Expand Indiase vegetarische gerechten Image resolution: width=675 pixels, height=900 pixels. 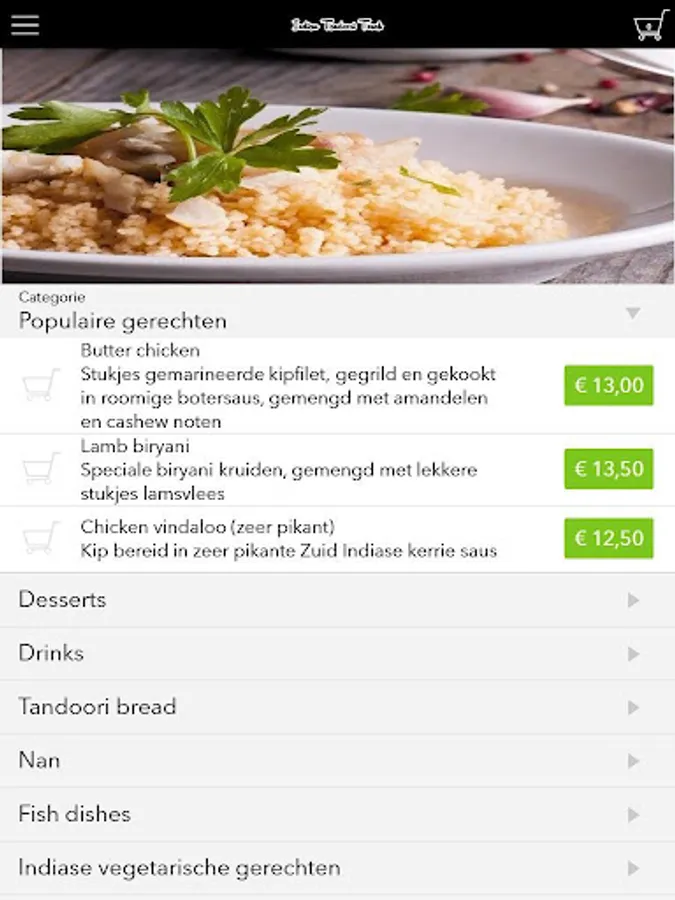tap(337, 868)
